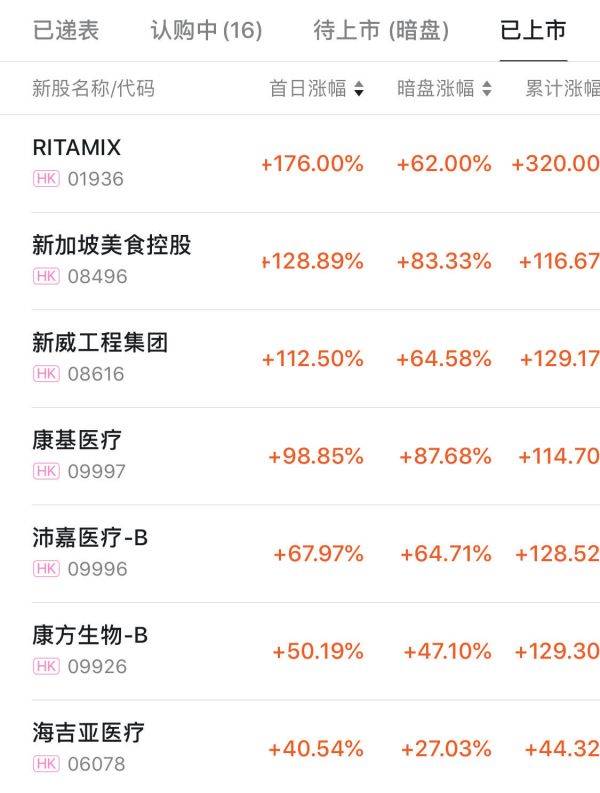Switch to the 待上市 (暗盘) tab
The image size is (600, 793).
pos(380,30)
